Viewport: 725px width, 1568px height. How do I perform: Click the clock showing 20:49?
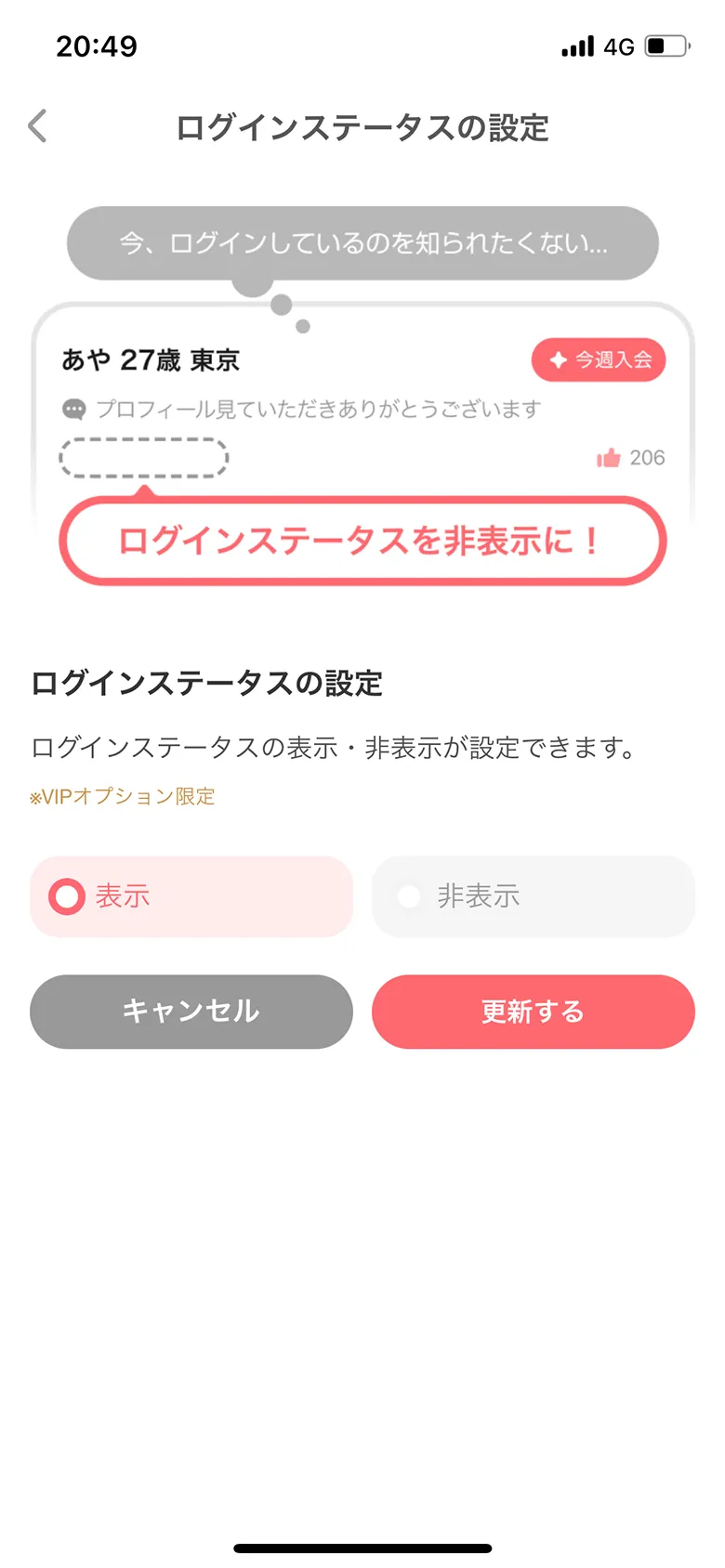97,46
